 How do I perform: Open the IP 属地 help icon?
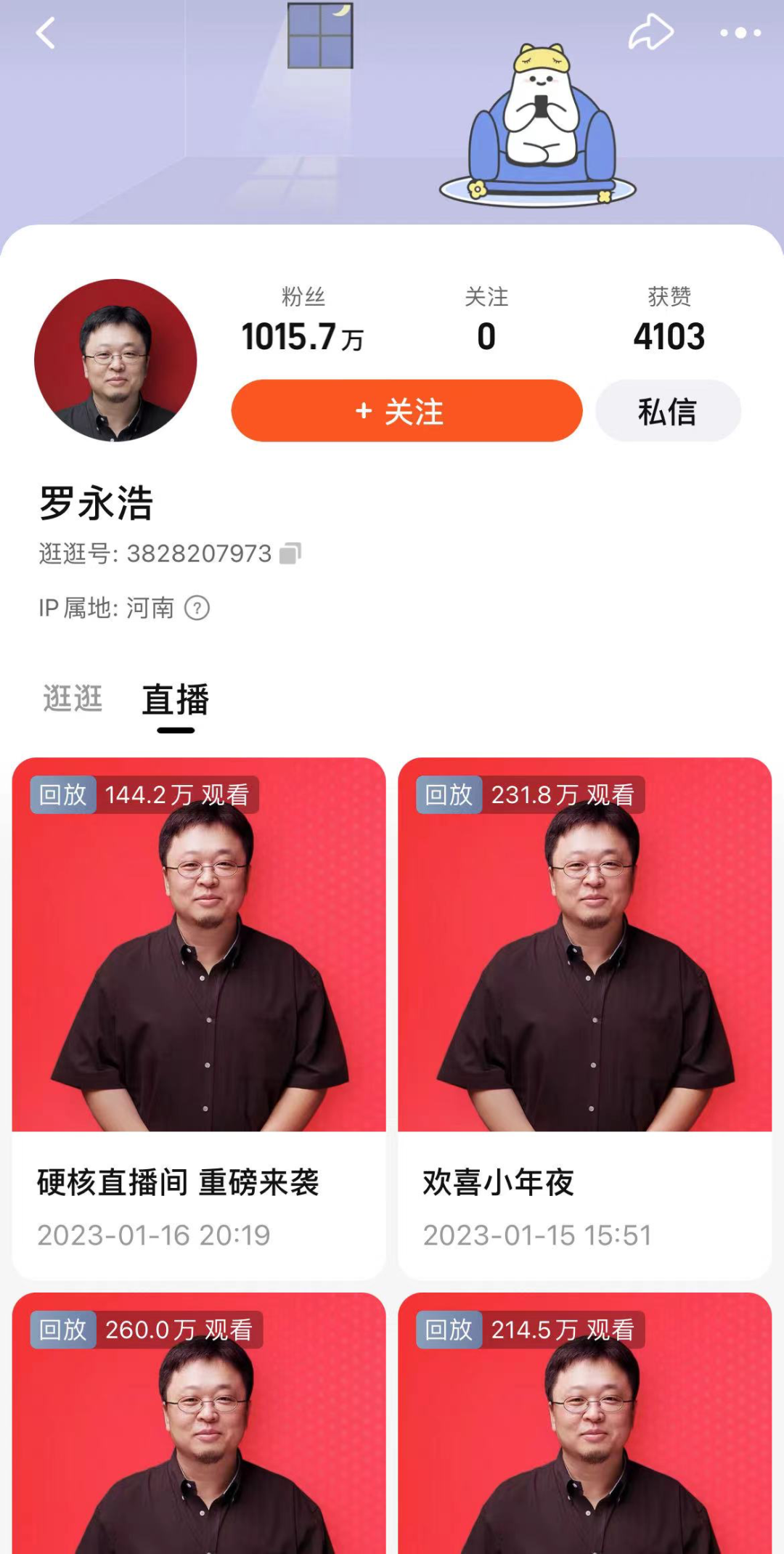pos(197,608)
